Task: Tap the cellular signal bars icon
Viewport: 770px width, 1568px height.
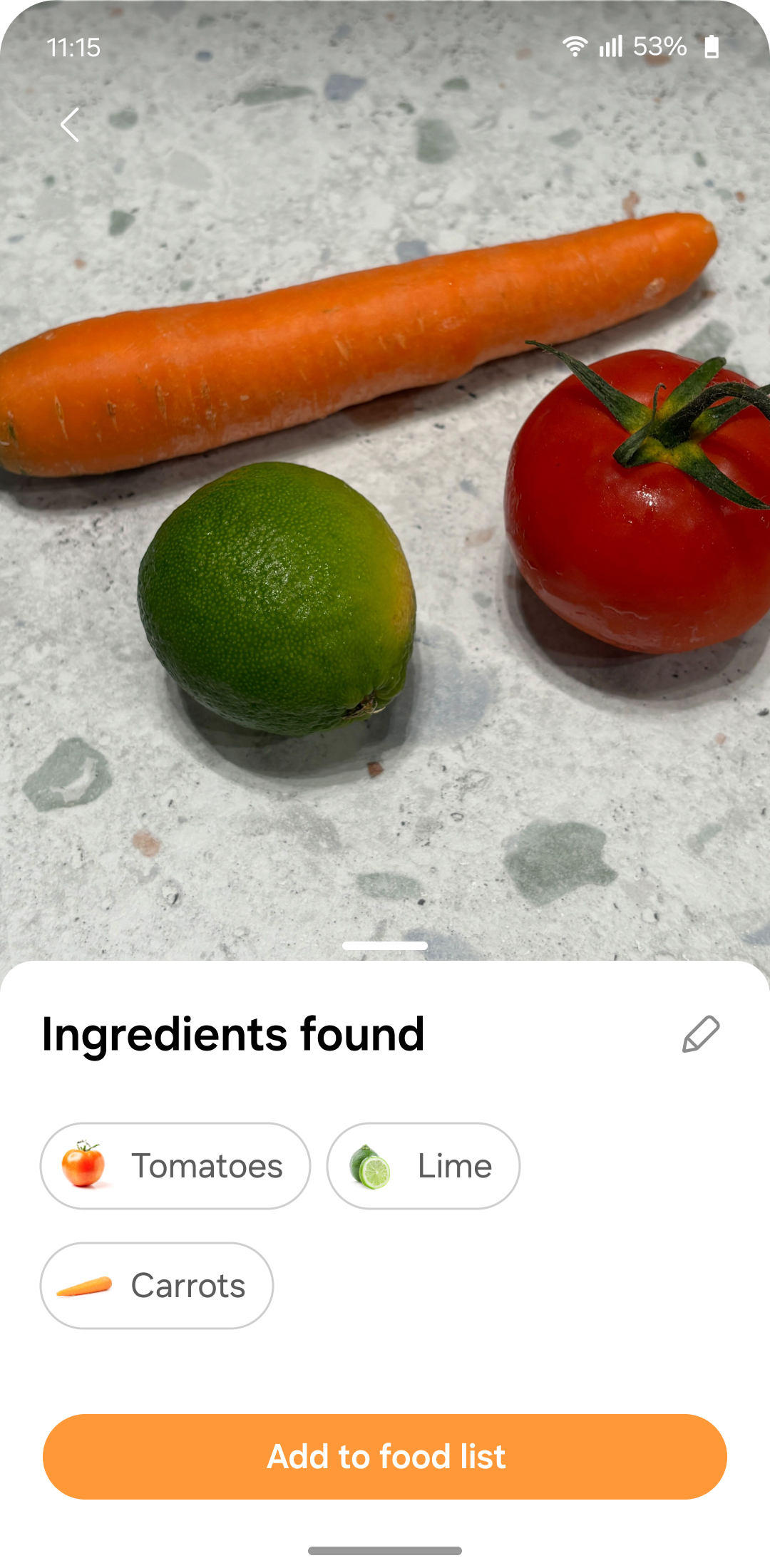Action: (612, 46)
